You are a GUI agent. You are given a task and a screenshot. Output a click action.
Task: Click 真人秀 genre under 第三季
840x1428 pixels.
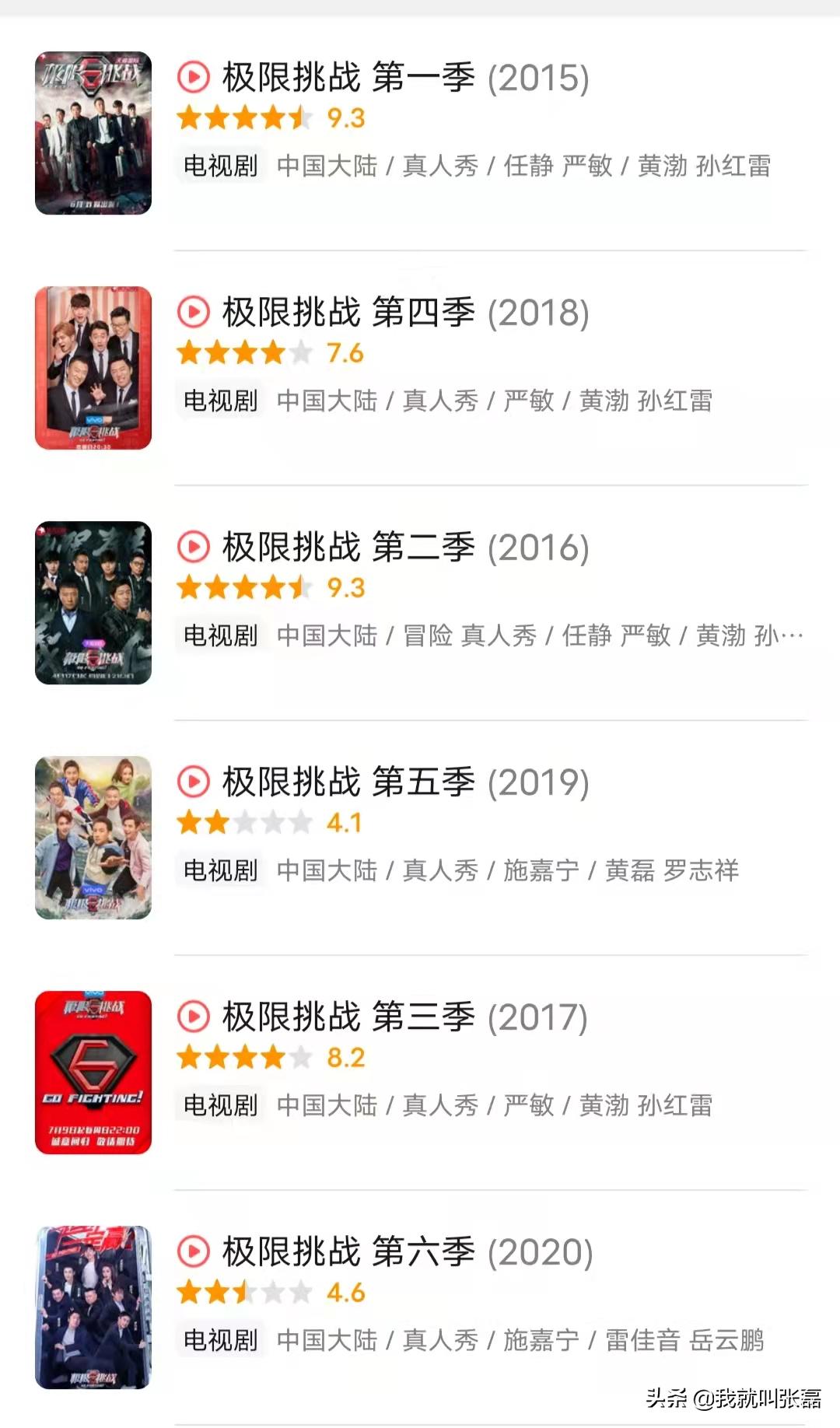tap(439, 1104)
